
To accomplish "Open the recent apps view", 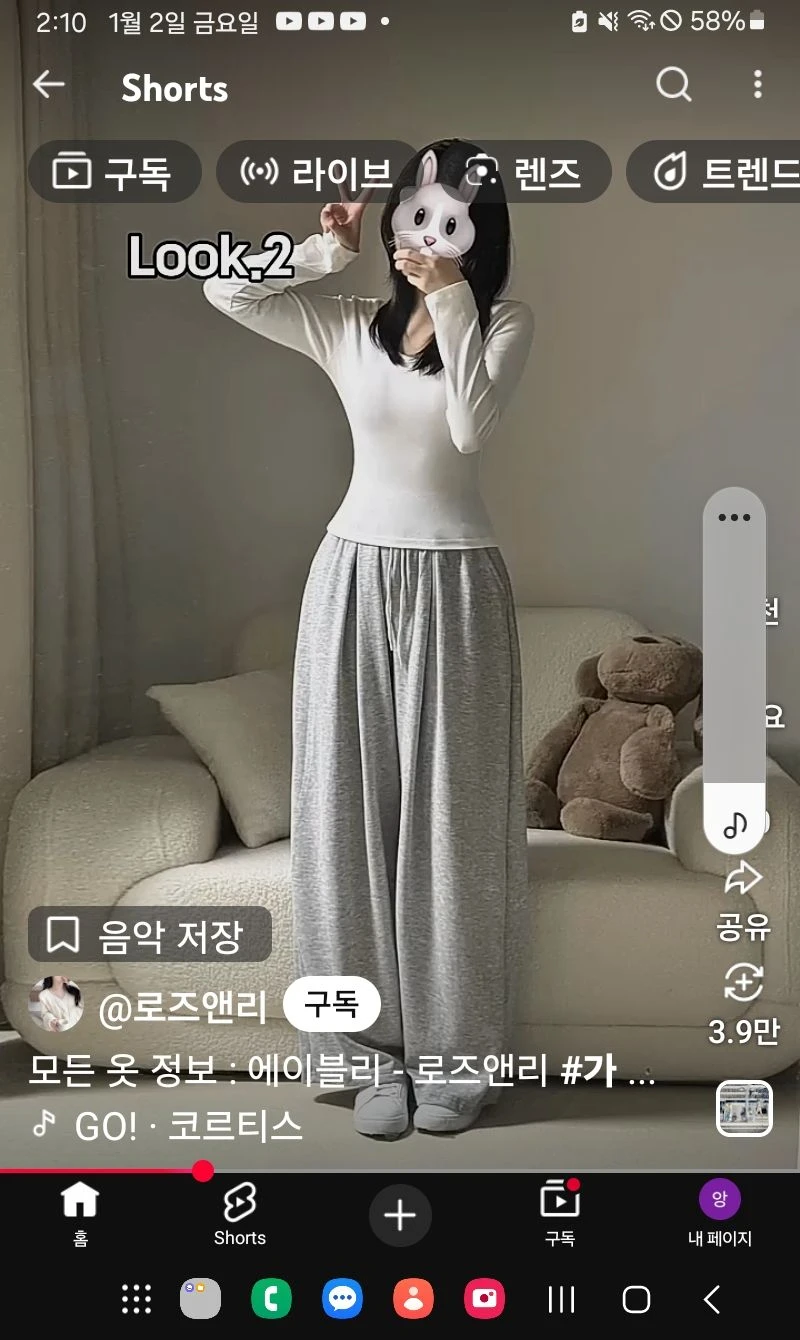I will tap(562, 1299).
